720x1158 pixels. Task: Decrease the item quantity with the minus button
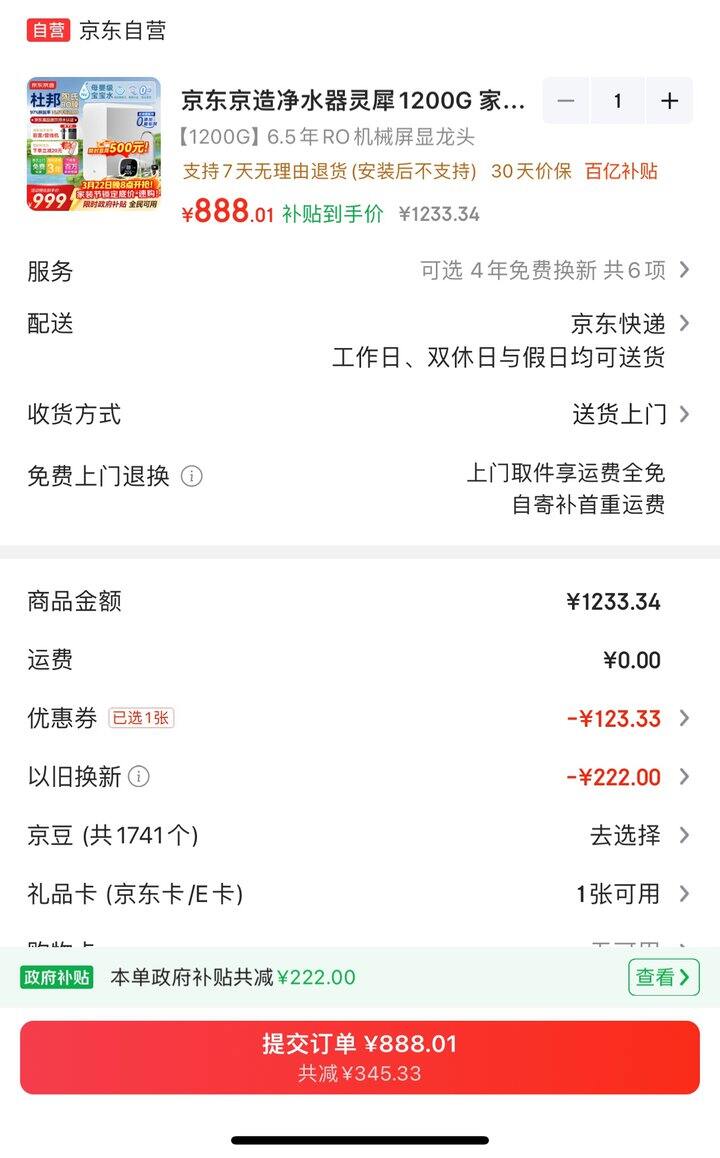coord(566,101)
